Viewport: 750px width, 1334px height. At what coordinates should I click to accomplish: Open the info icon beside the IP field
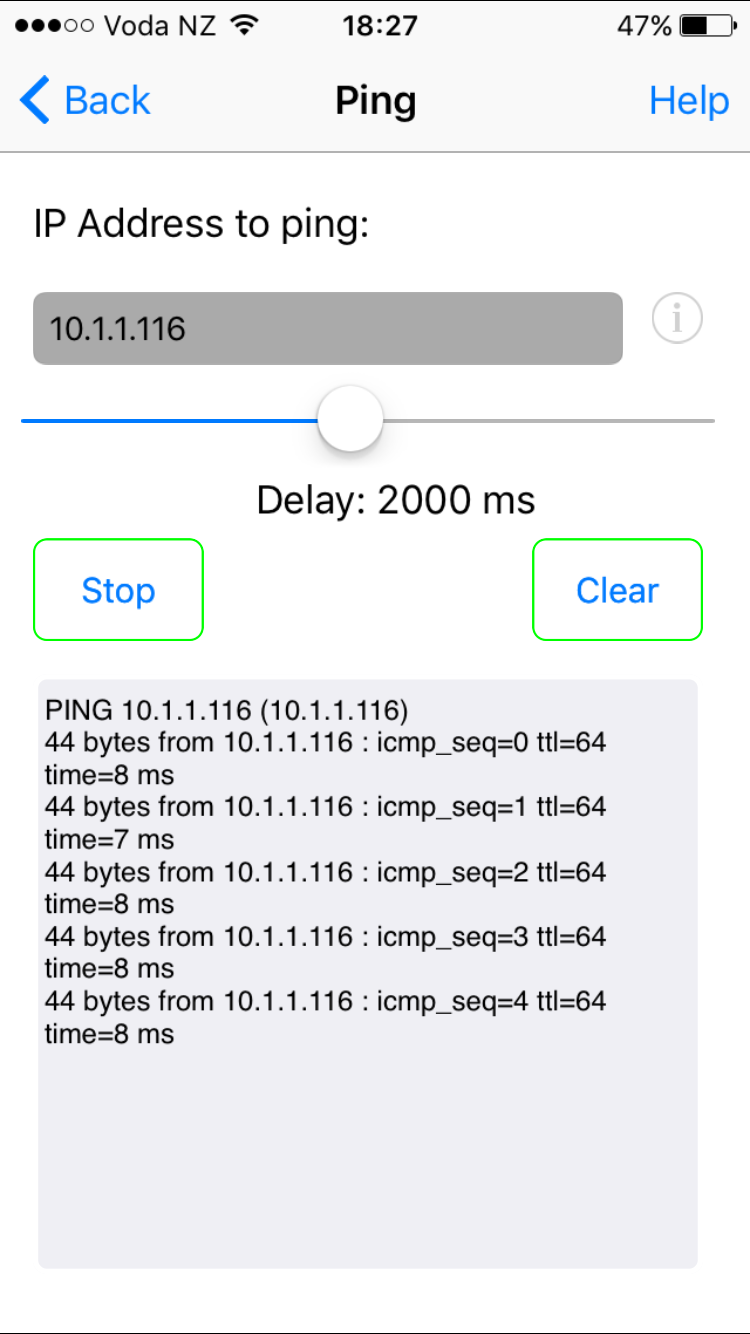(x=677, y=319)
